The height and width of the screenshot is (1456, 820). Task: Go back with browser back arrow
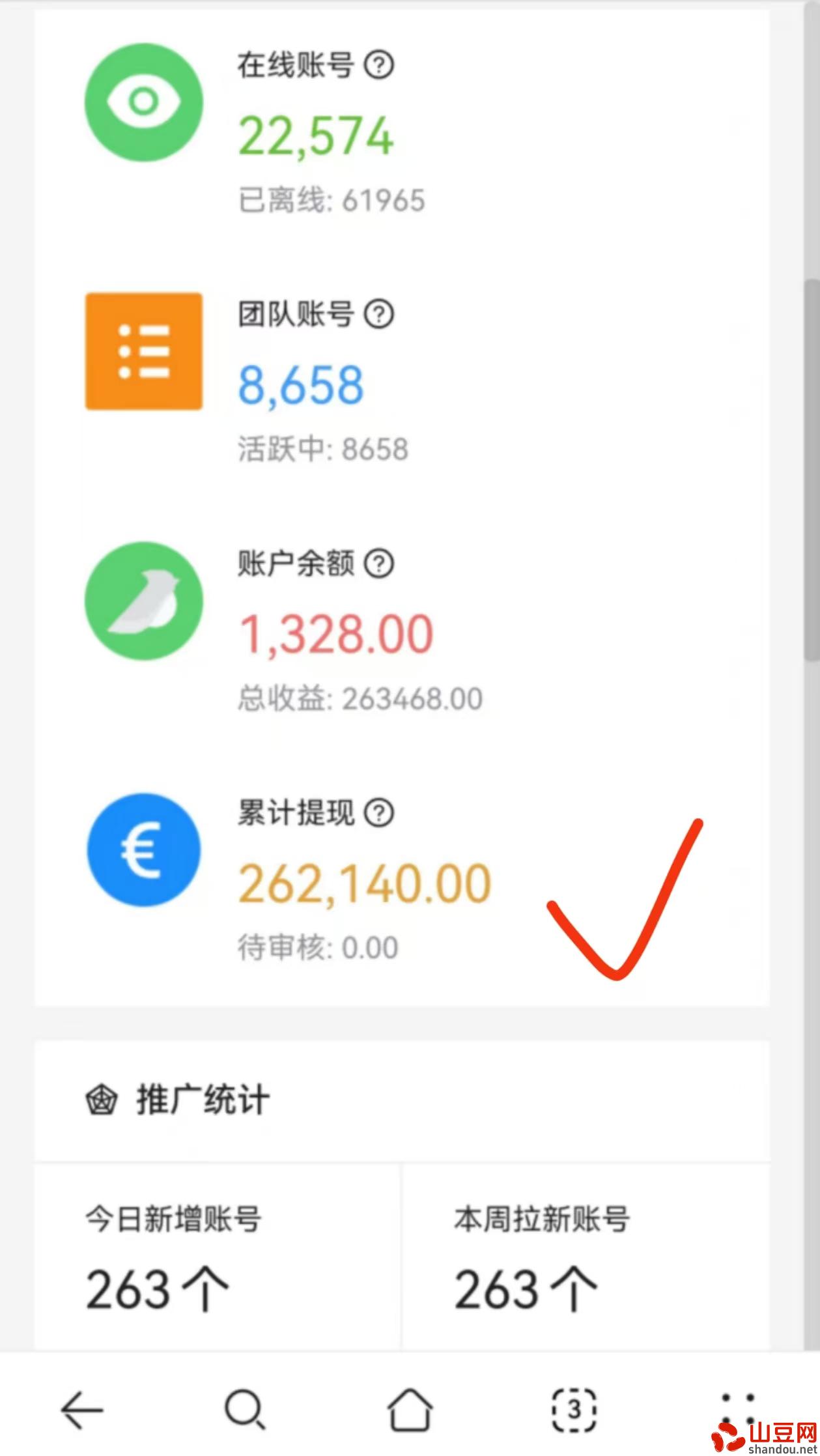(x=82, y=1410)
